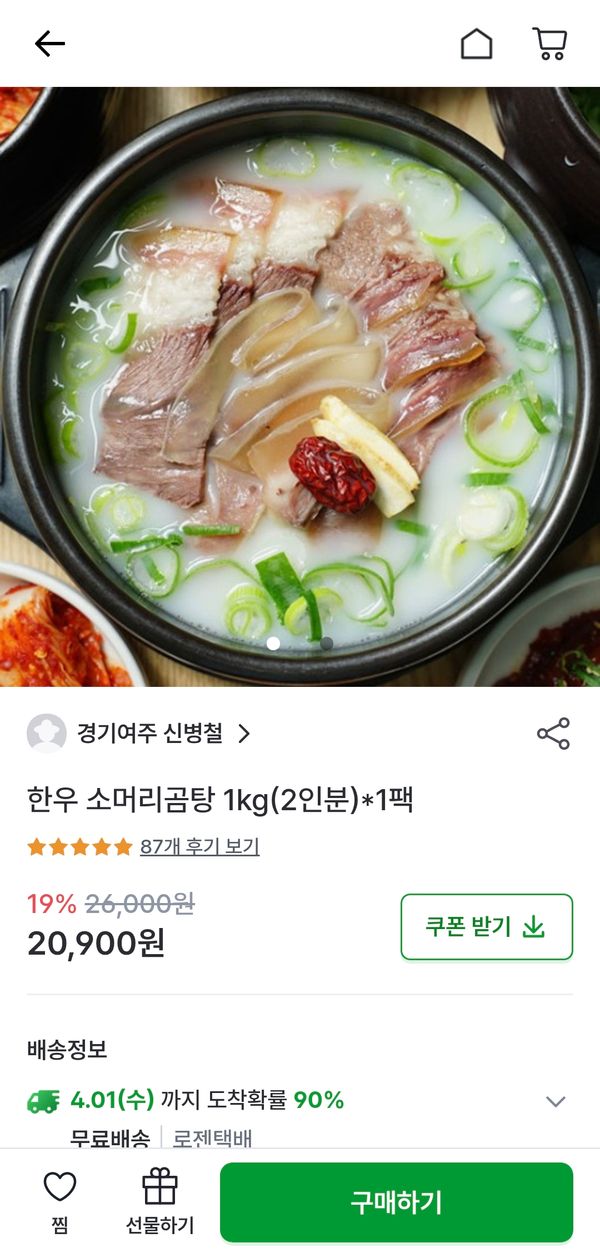The width and height of the screenshot is (600, 1256).
Task: Open the home icon in the top bar
Action: (x=476, y=44)
